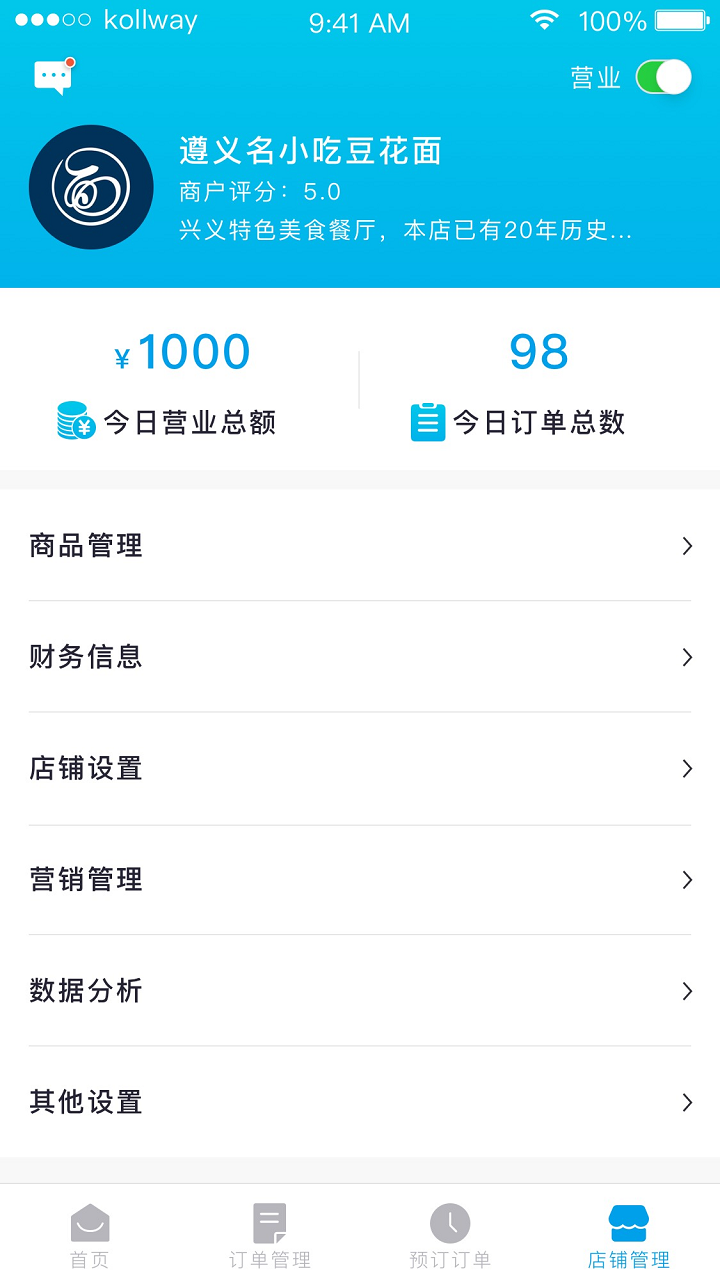Viewport: 720px width, 1280px height.
Task: Expand the 营销管理 row chevron
Action: pos(687,880)
